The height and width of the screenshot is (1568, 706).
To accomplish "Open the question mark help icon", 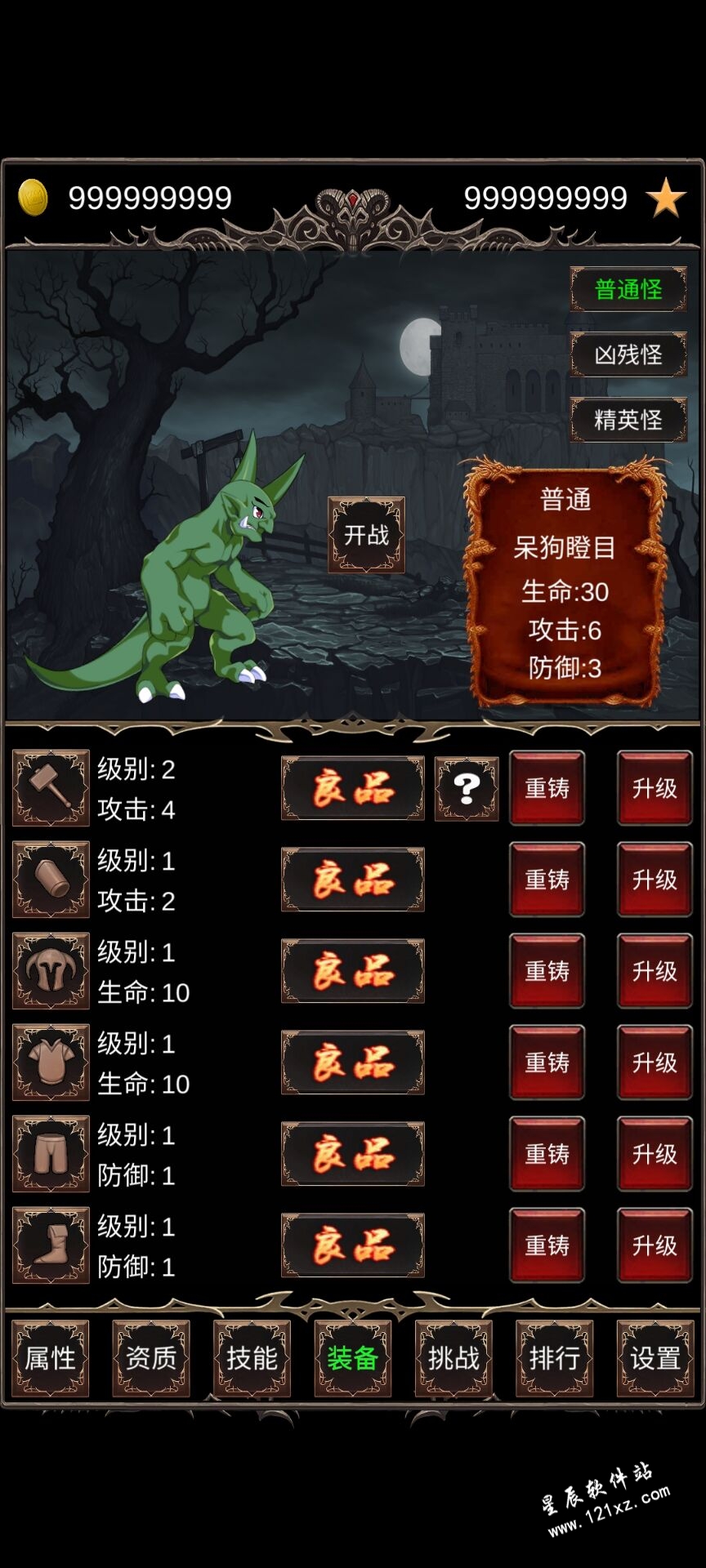I will (467, 788).
